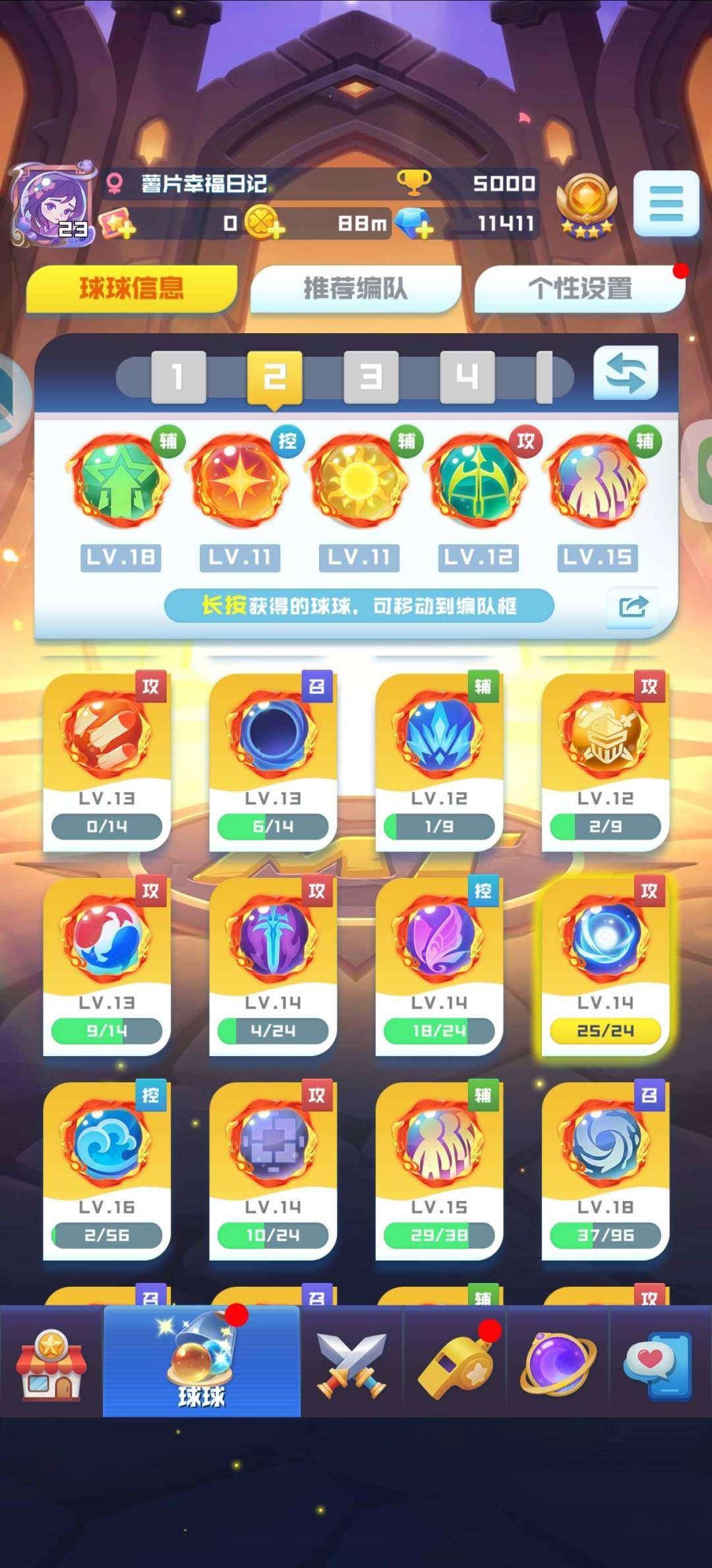
Task: Open the player avatar profile
Action: (x=53, y=204)
